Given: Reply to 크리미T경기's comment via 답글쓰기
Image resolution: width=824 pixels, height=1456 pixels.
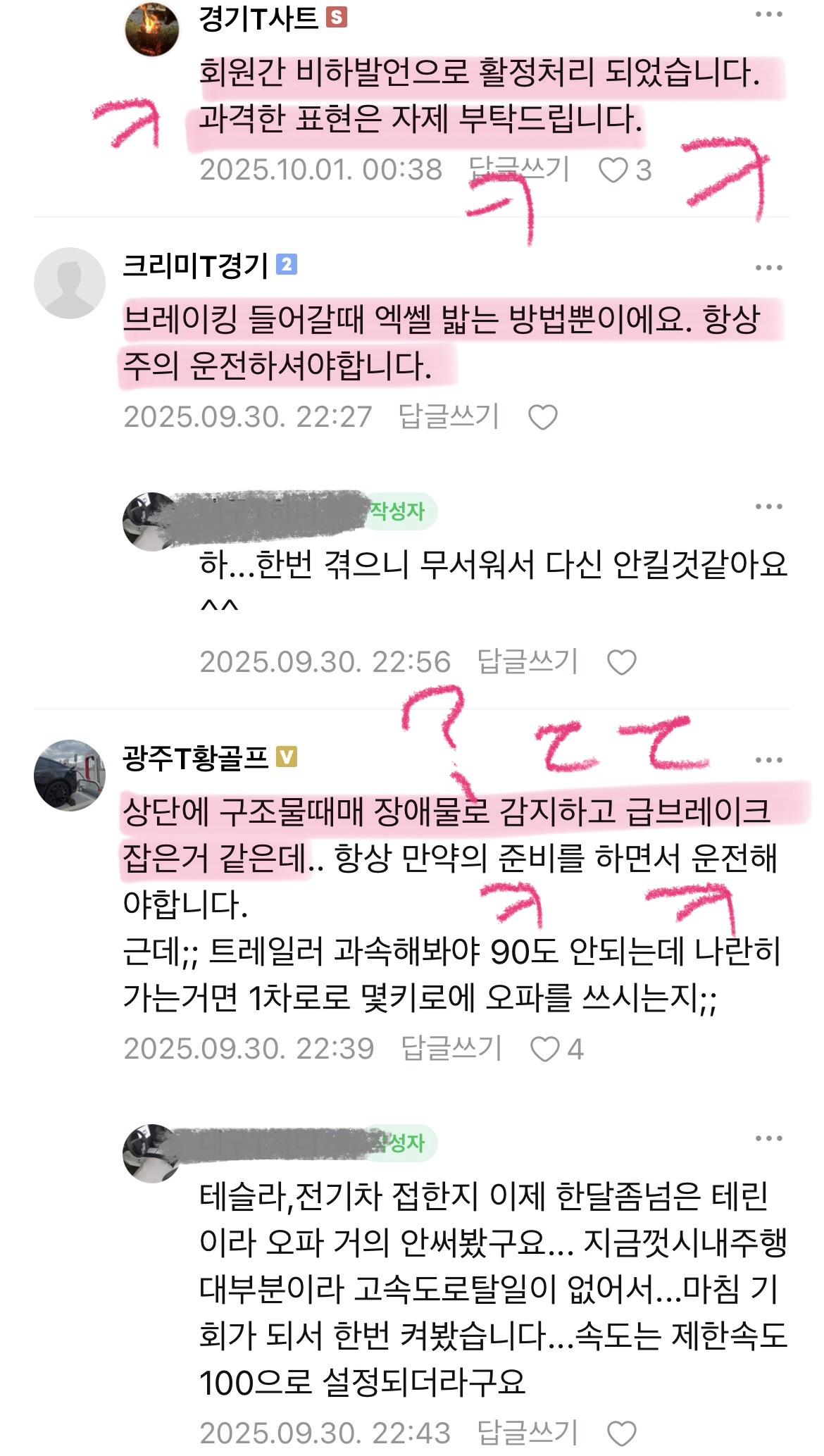Looking at the screenshot, I should tap(449, 416).
